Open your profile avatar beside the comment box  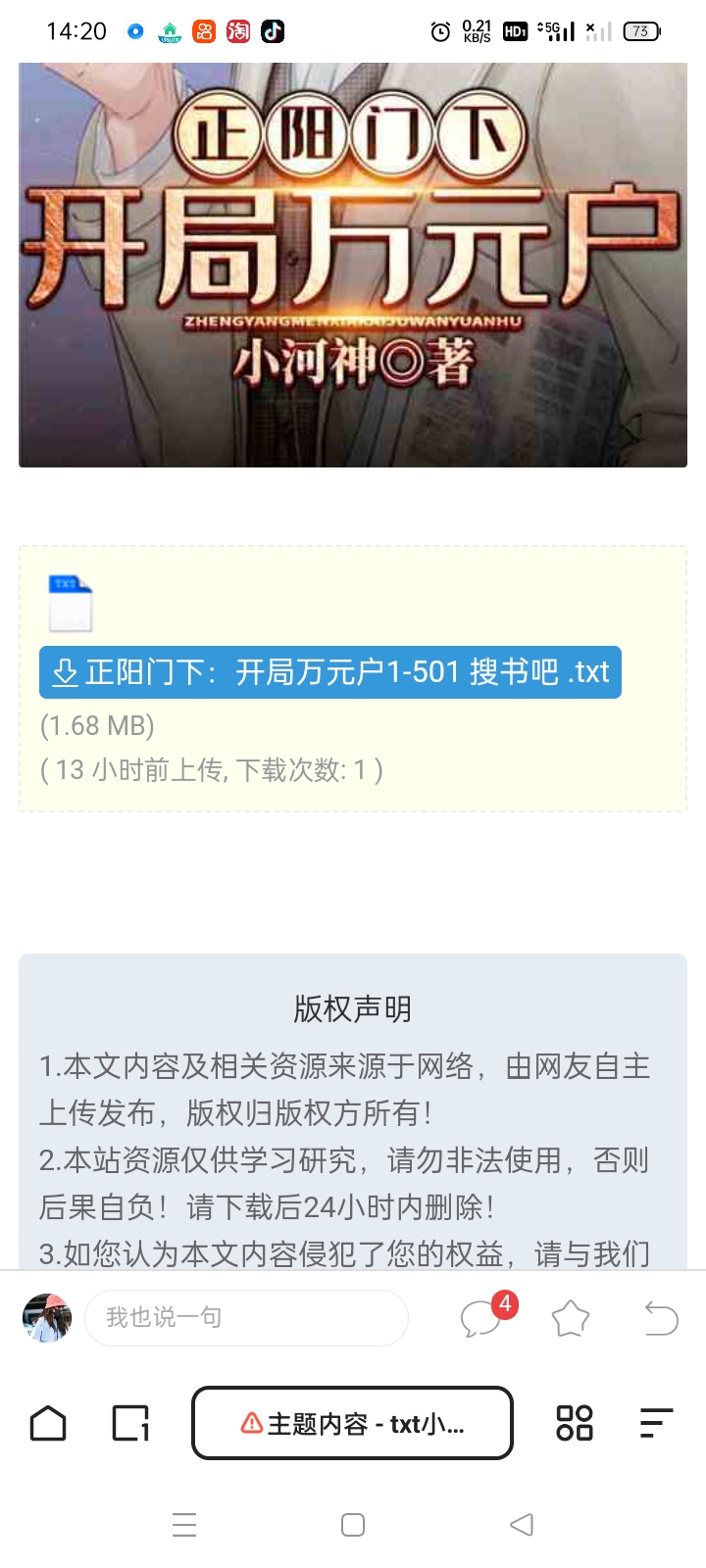(47, 1317)
